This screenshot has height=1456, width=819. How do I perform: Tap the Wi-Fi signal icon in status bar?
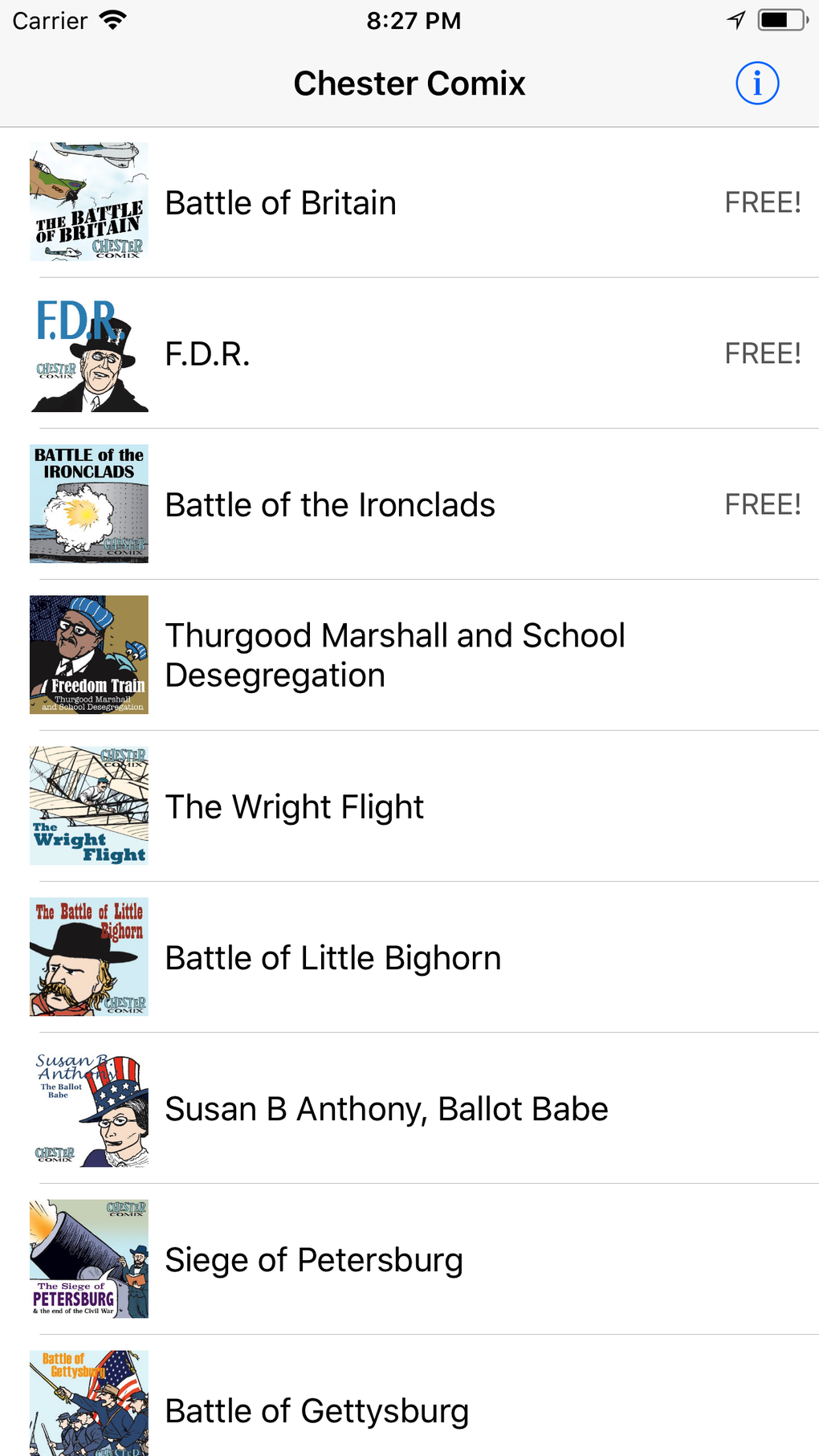112,20
